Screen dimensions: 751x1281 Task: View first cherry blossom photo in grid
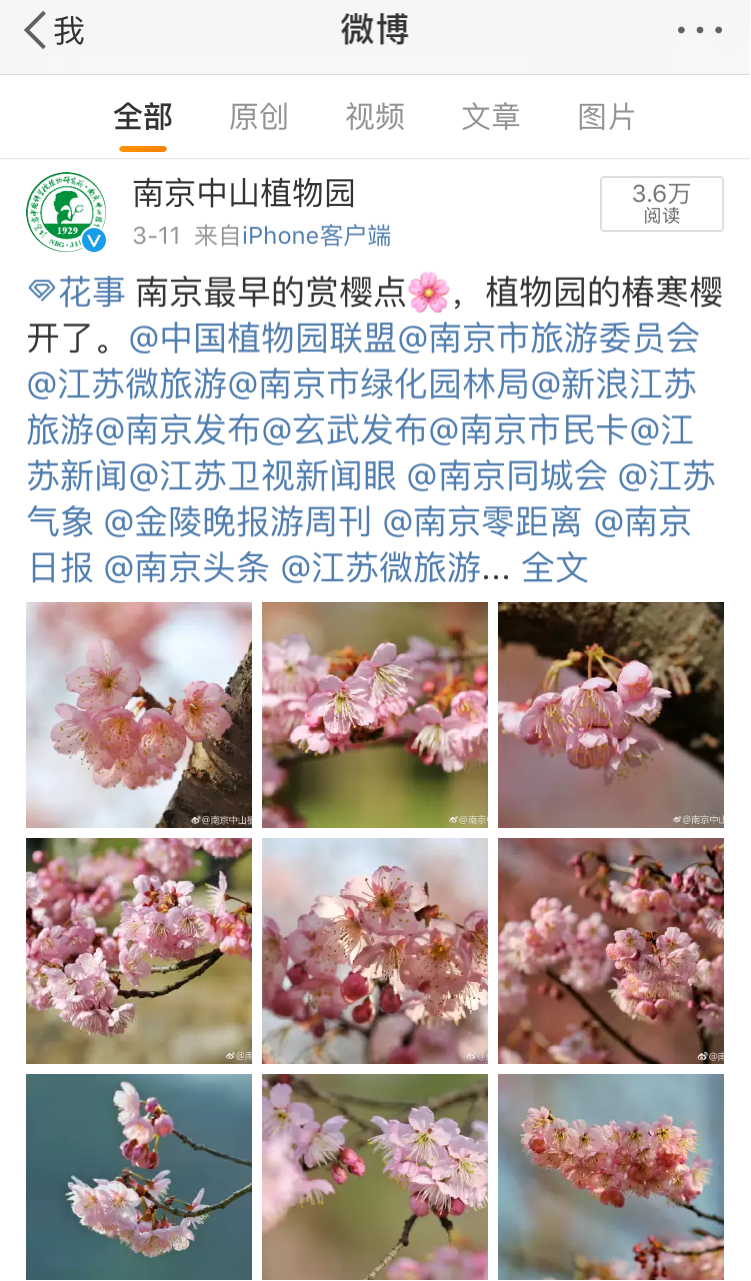click(139, 715)
